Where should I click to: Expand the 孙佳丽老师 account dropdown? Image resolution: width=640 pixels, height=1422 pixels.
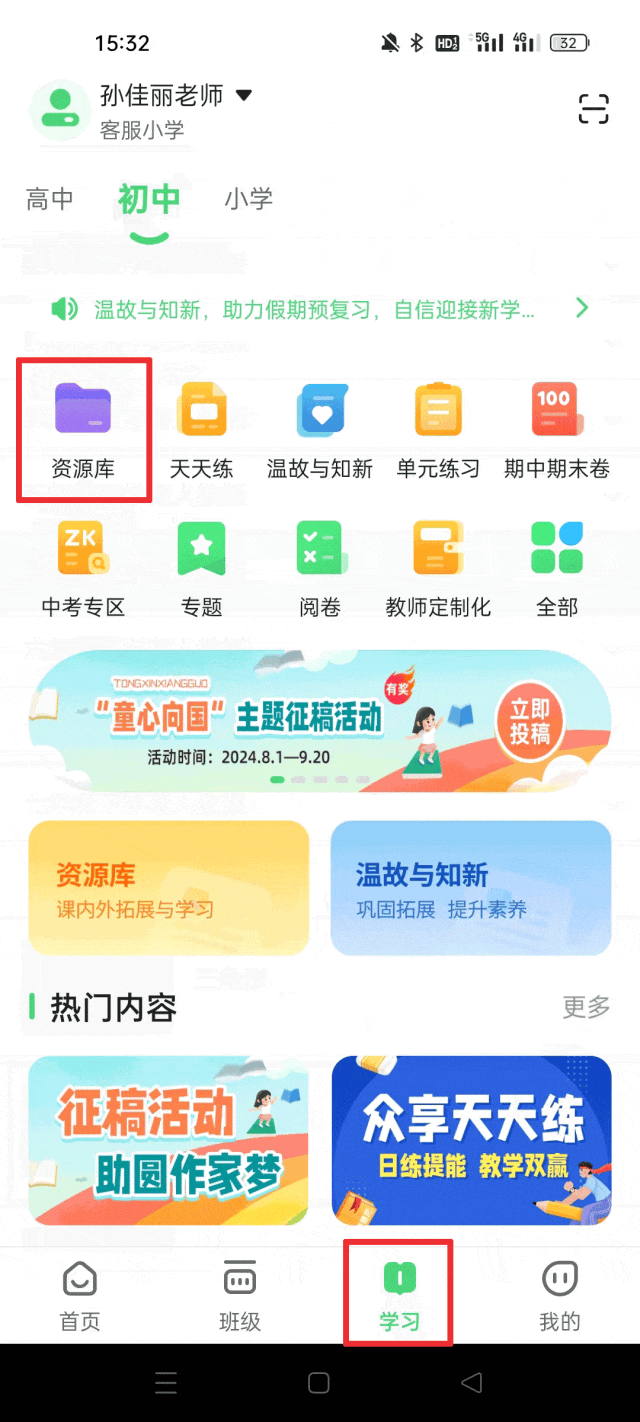(243, 96)
